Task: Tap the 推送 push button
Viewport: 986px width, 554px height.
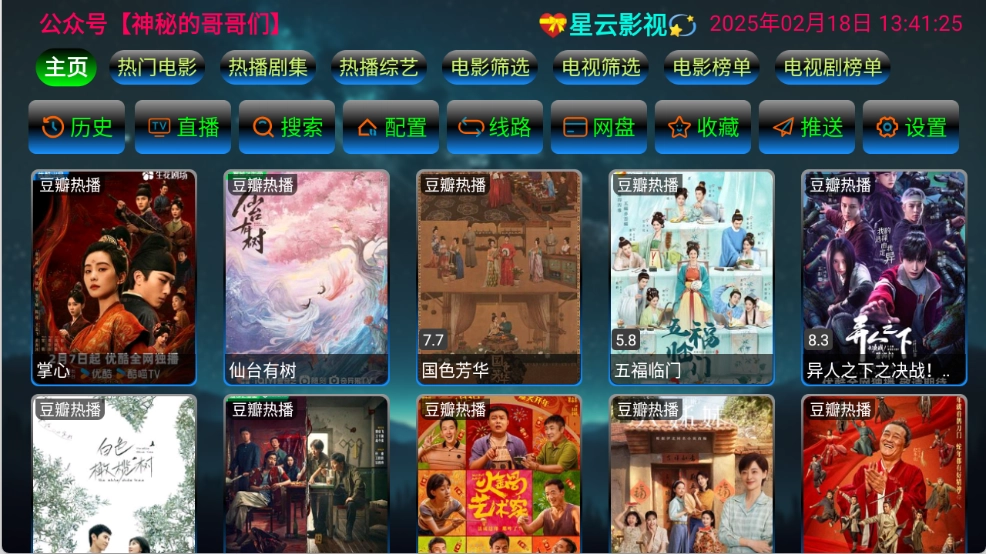Action: [807, 127]
